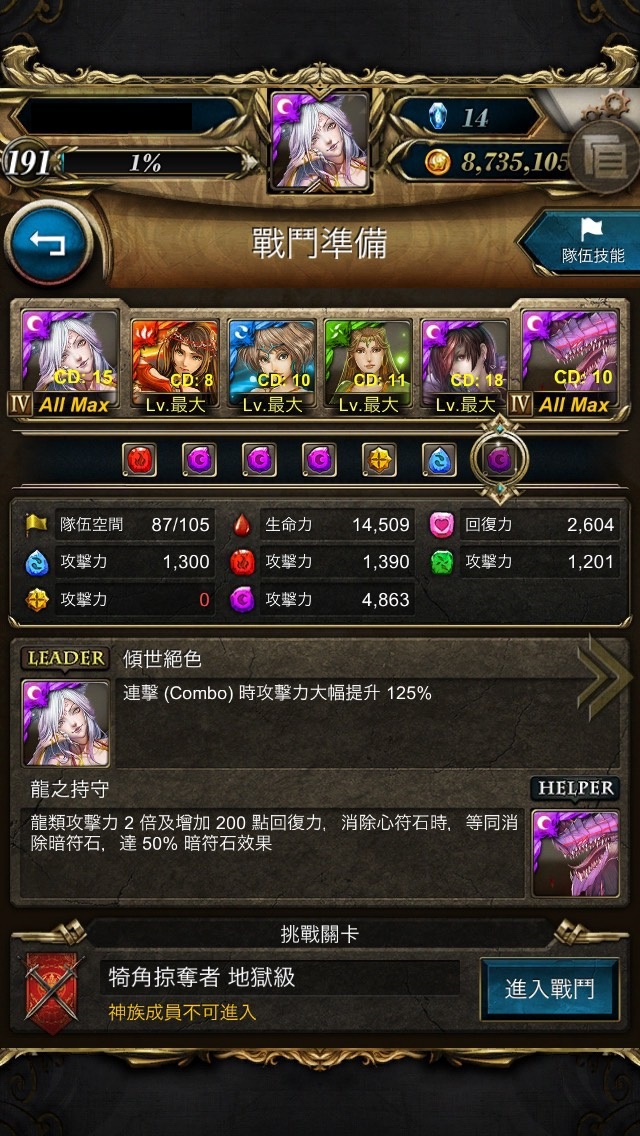Viewport: 640px width, 1136px height.
Task: Expand leader skill details with the double chevron
Action: pyautogui.click(x=604, y=677)
